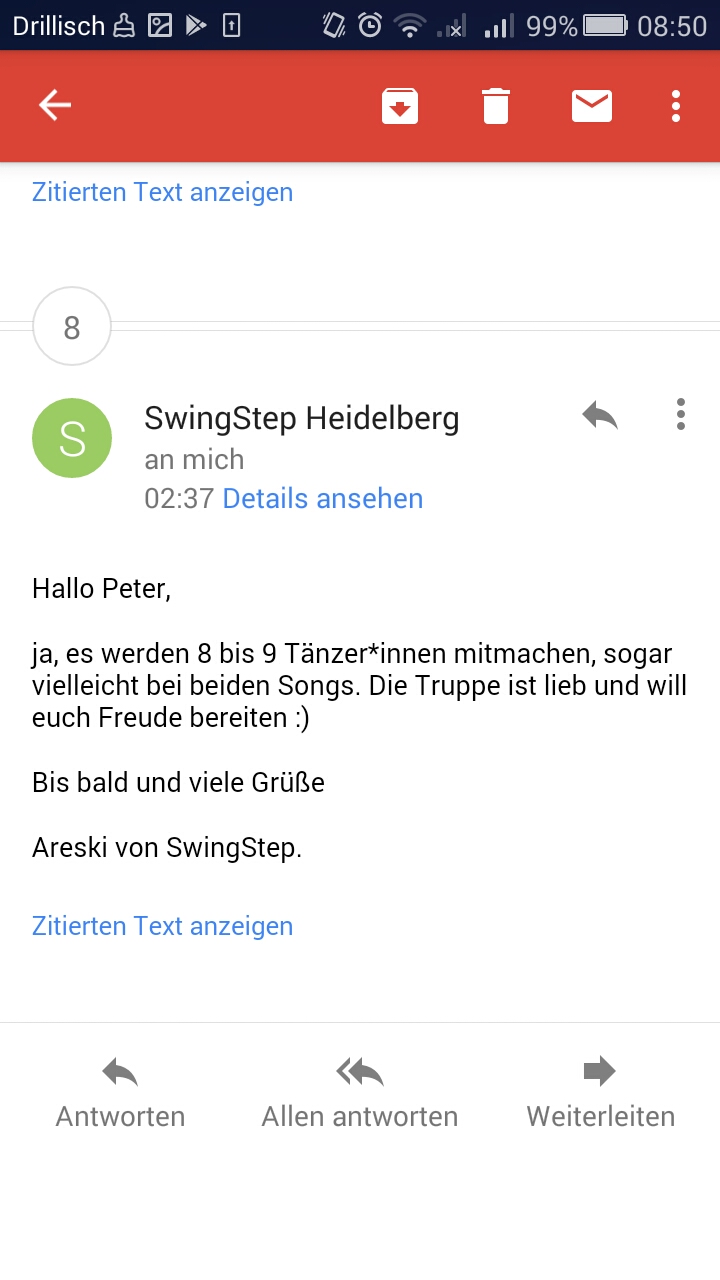The image size is (720, 1280).
Task: Archive this email conversation
Action: click(400, 106)
